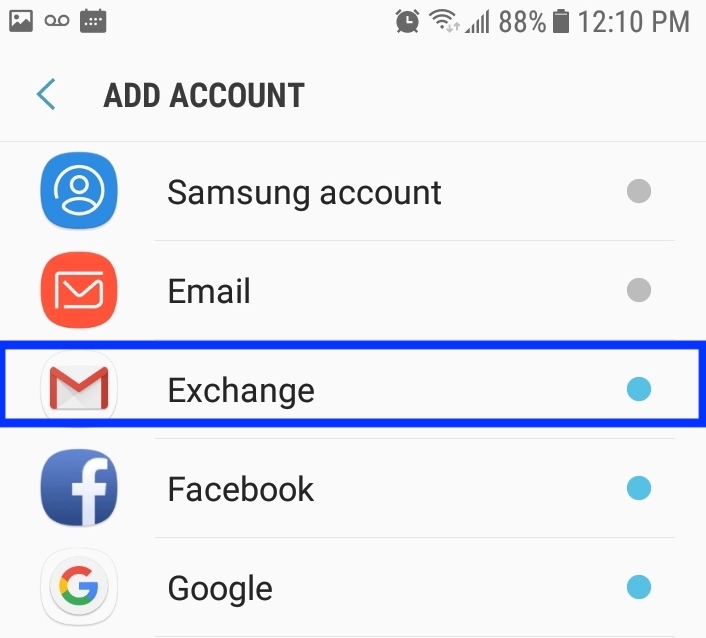Add a Google account

220,588
